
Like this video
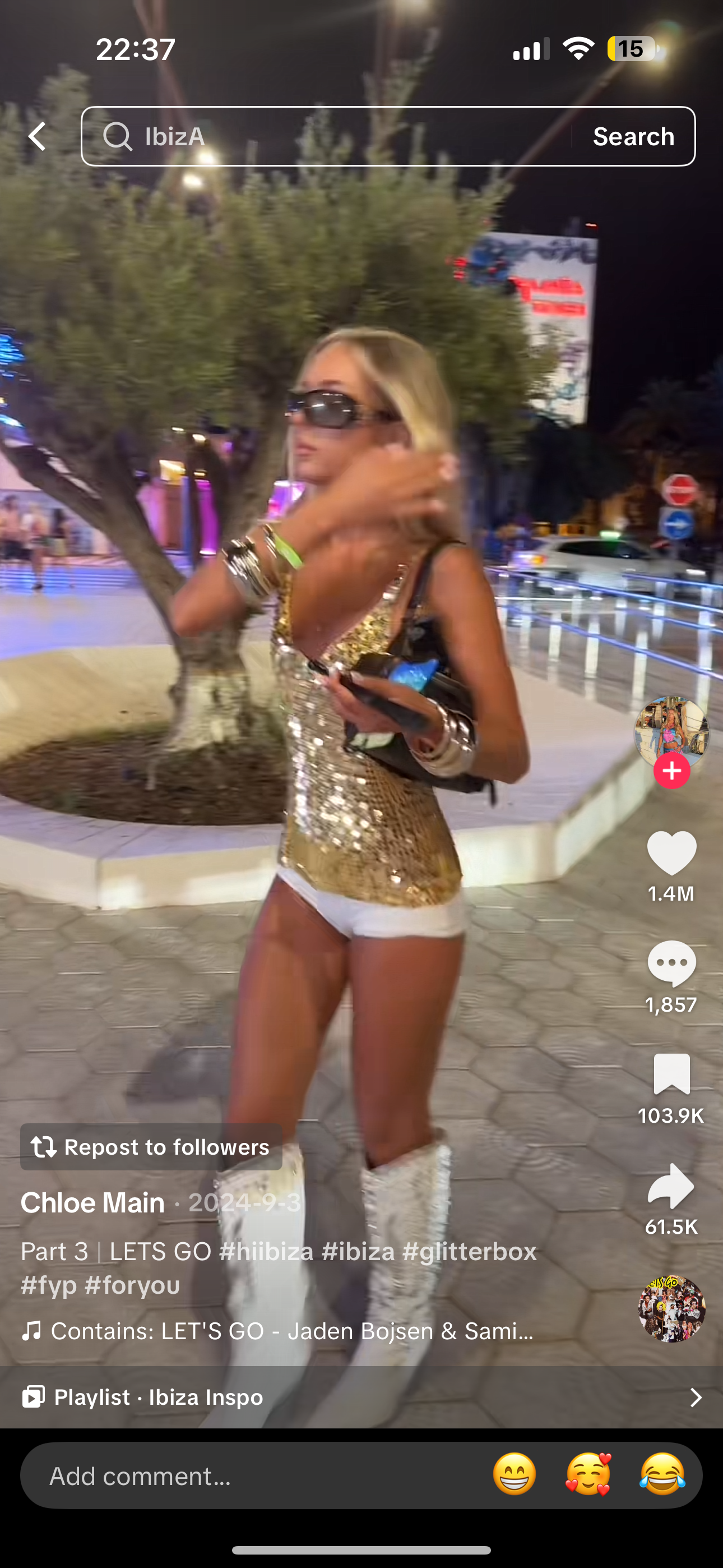click(x=671, y=854)
